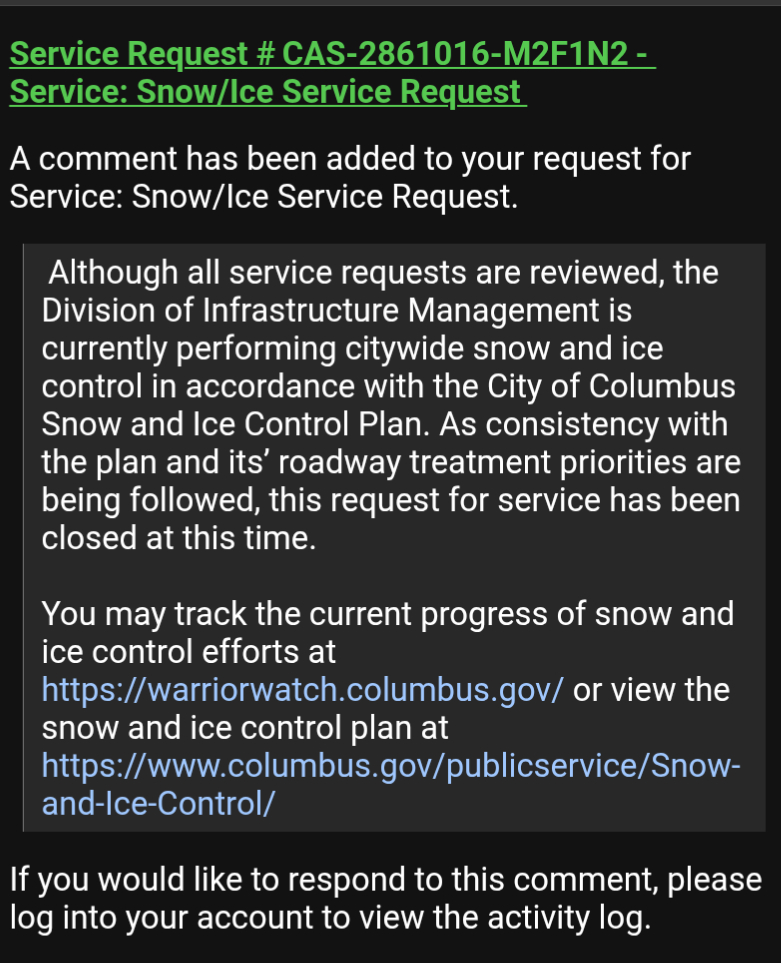Image resolution: width=781 pixels, height=963 pixels.
Task: Open Service Request CAS-2861016-M2F1N2 link
Action: 330,55
